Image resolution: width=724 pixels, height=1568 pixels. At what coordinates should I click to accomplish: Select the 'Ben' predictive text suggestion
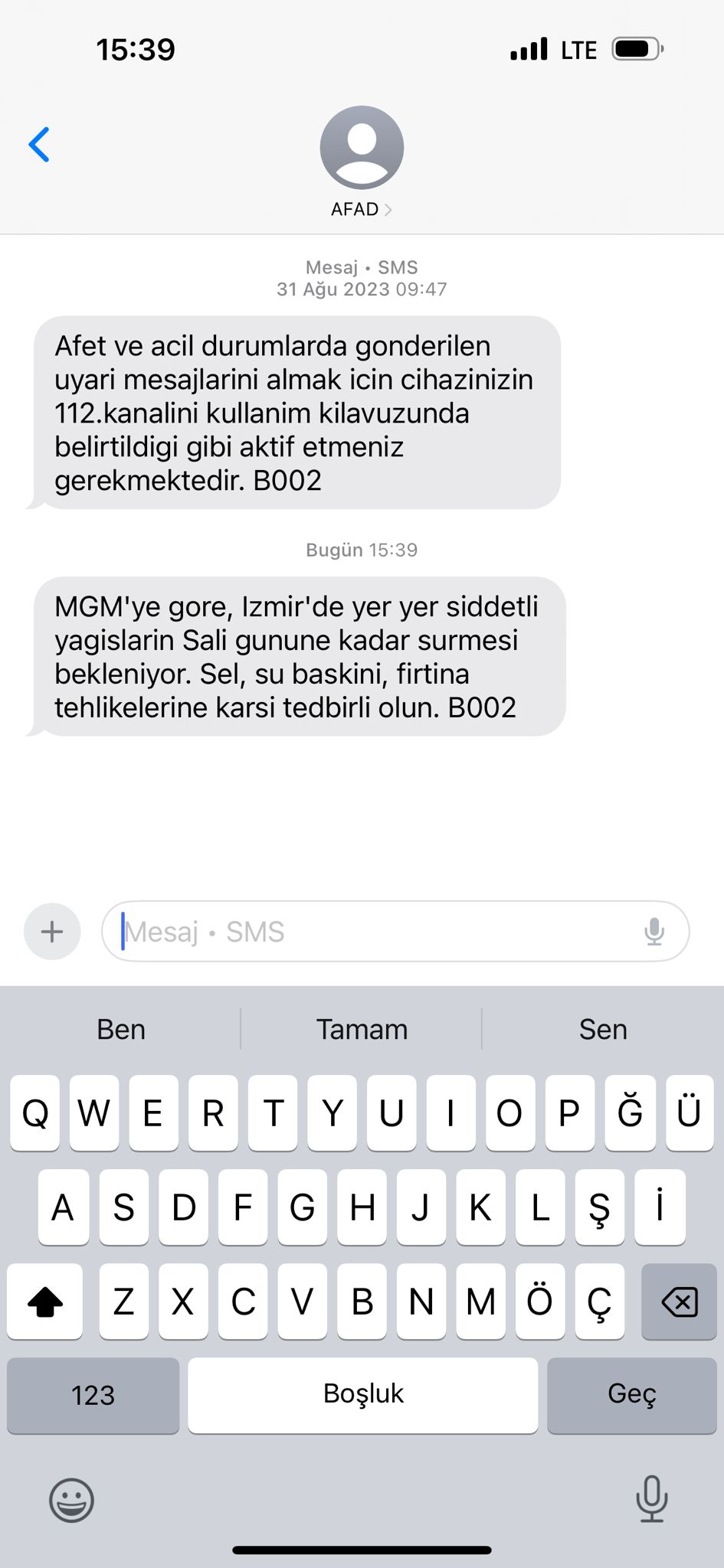tap(120, 1029)
